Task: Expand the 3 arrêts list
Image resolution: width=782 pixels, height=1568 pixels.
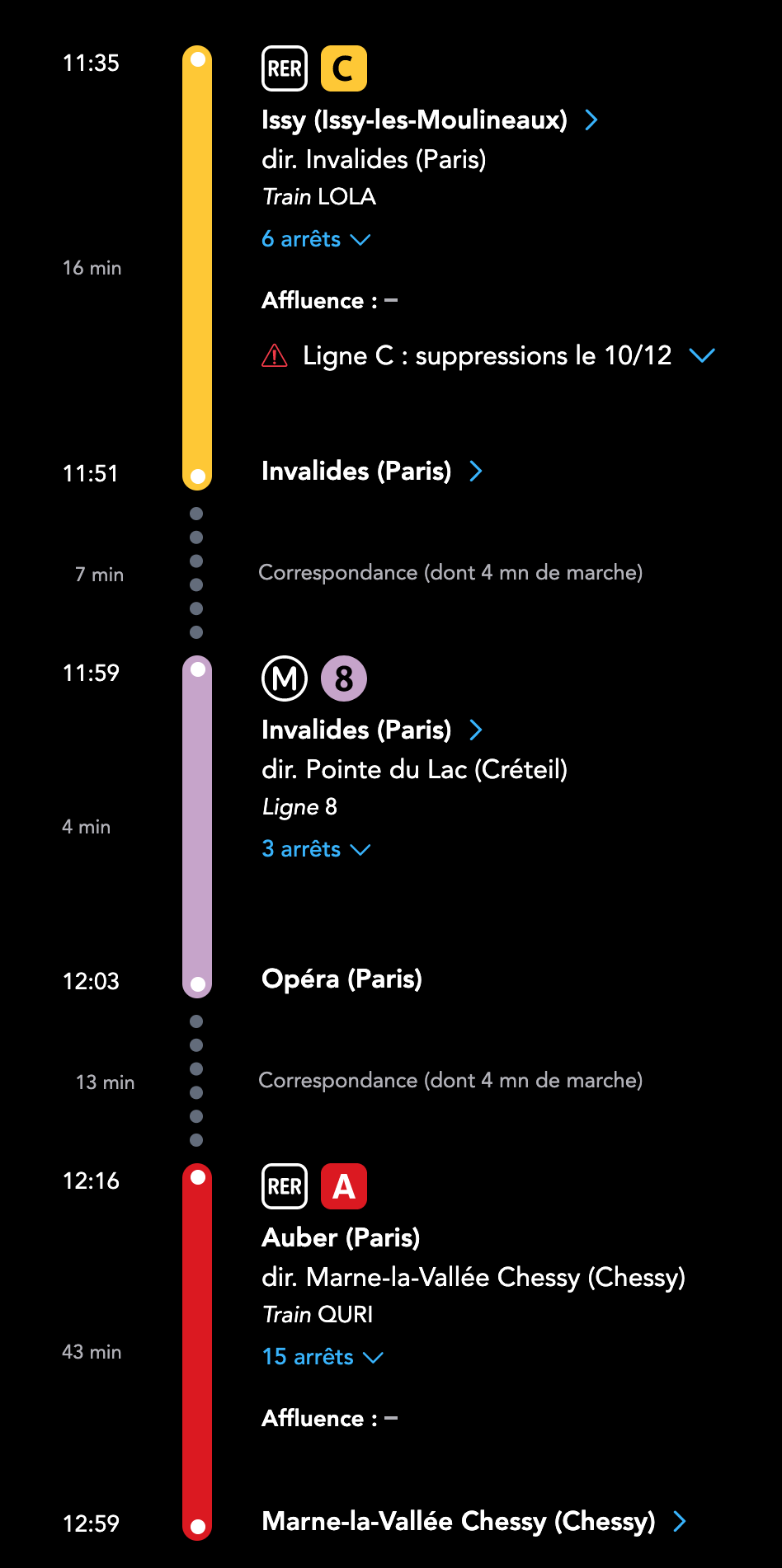Action: [316, 849]
